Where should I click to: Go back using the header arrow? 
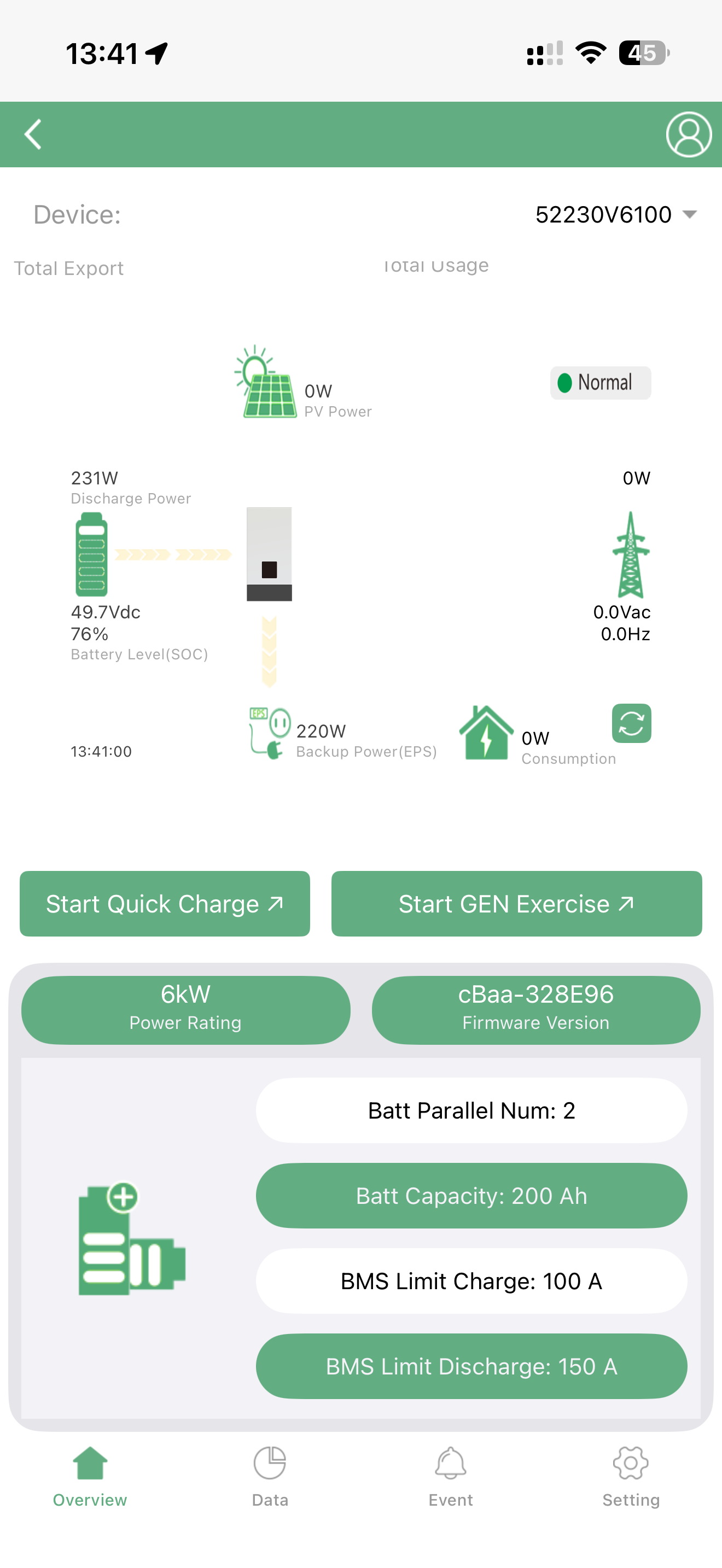33,134
